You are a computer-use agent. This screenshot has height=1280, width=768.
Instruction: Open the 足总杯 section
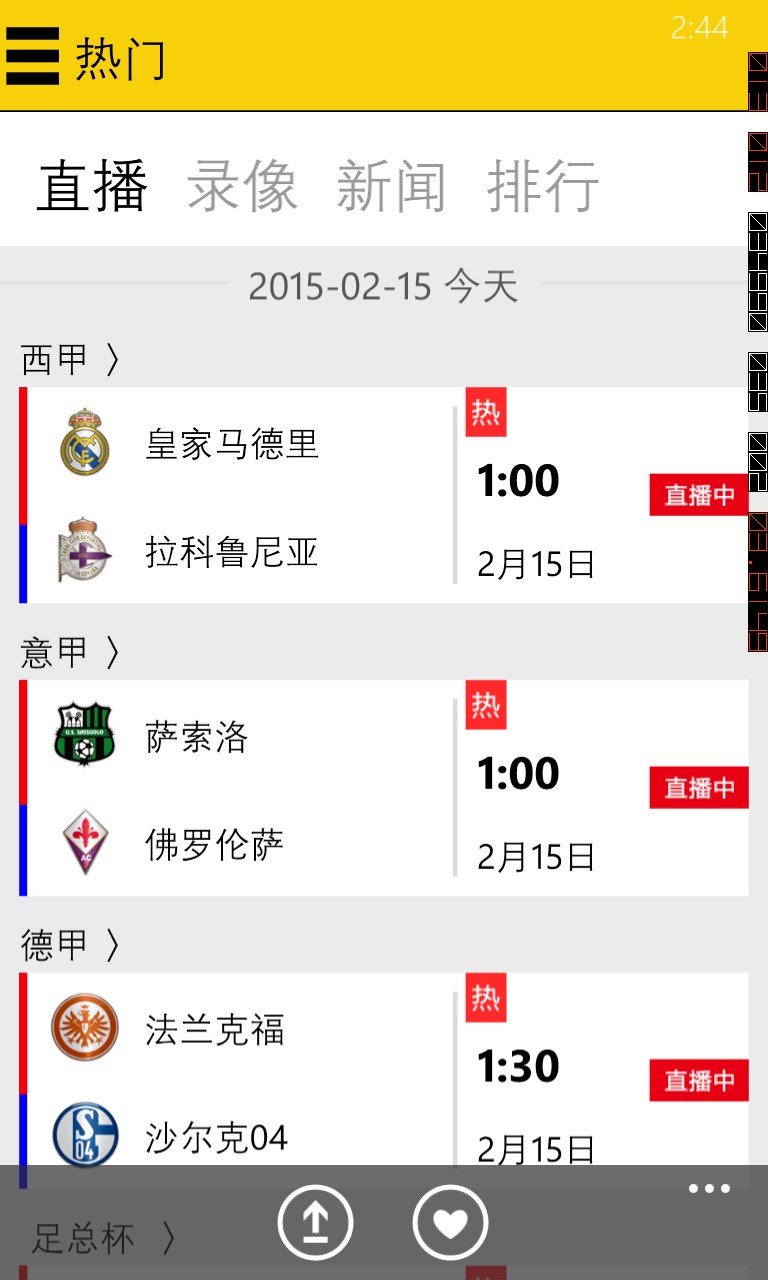[x=102, y=1239]
